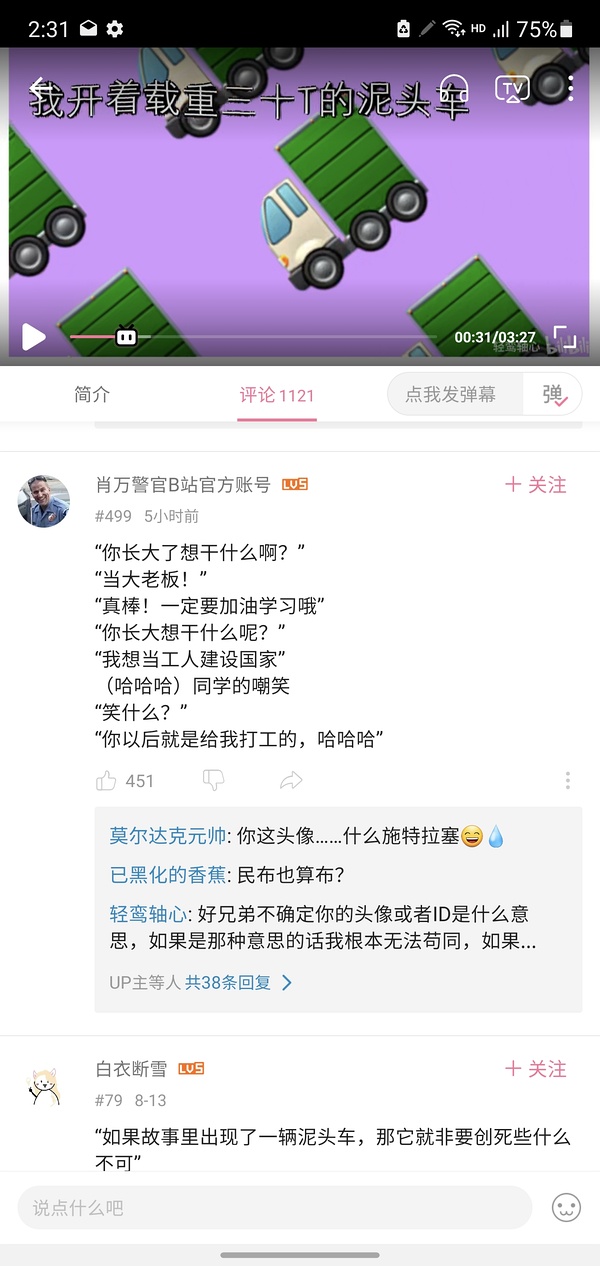Follow the user 白衣断雪
The image size is (600, 1266).
point(536,1069)
